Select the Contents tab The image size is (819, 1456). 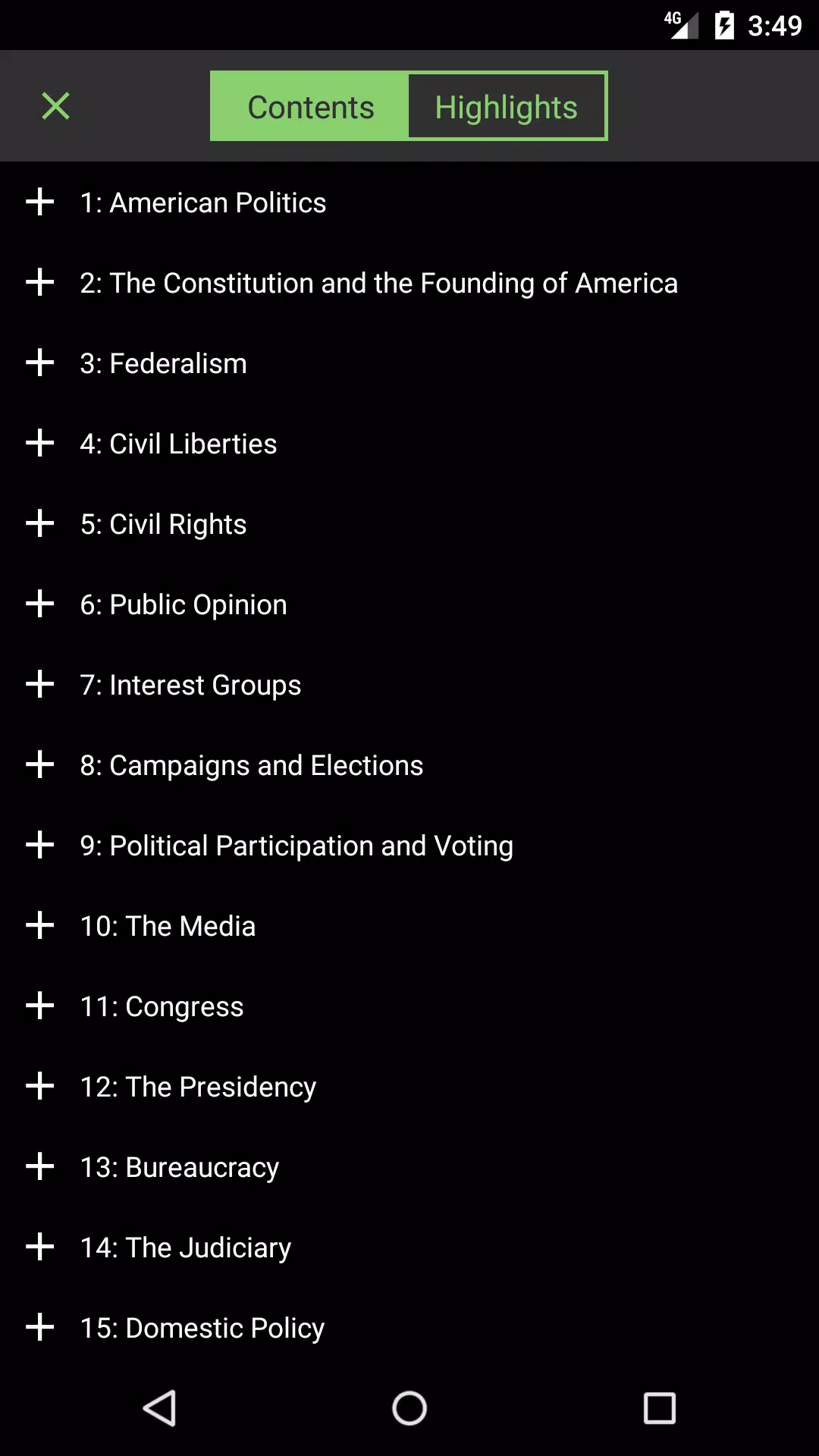[310, 106]
